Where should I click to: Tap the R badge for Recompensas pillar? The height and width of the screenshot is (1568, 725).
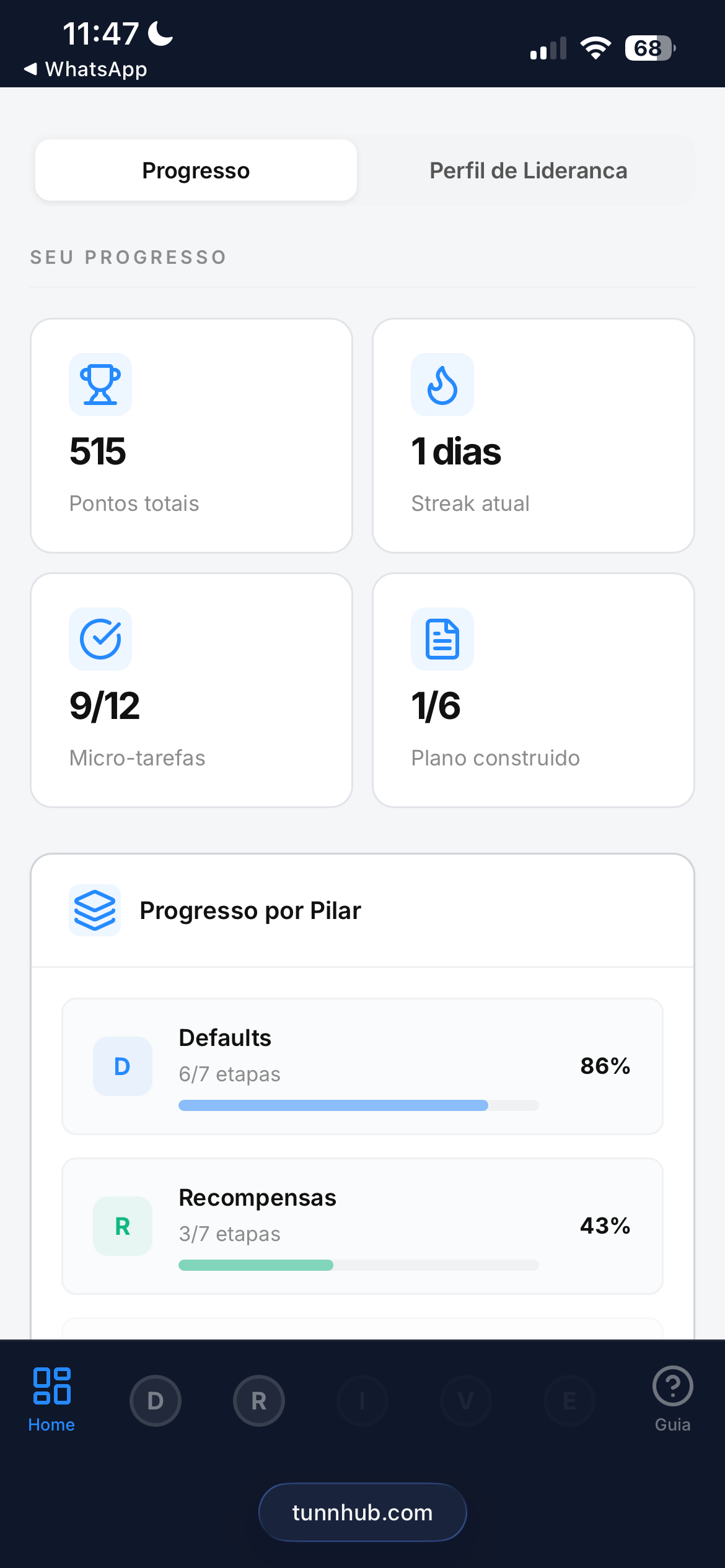coord(122,1226)
